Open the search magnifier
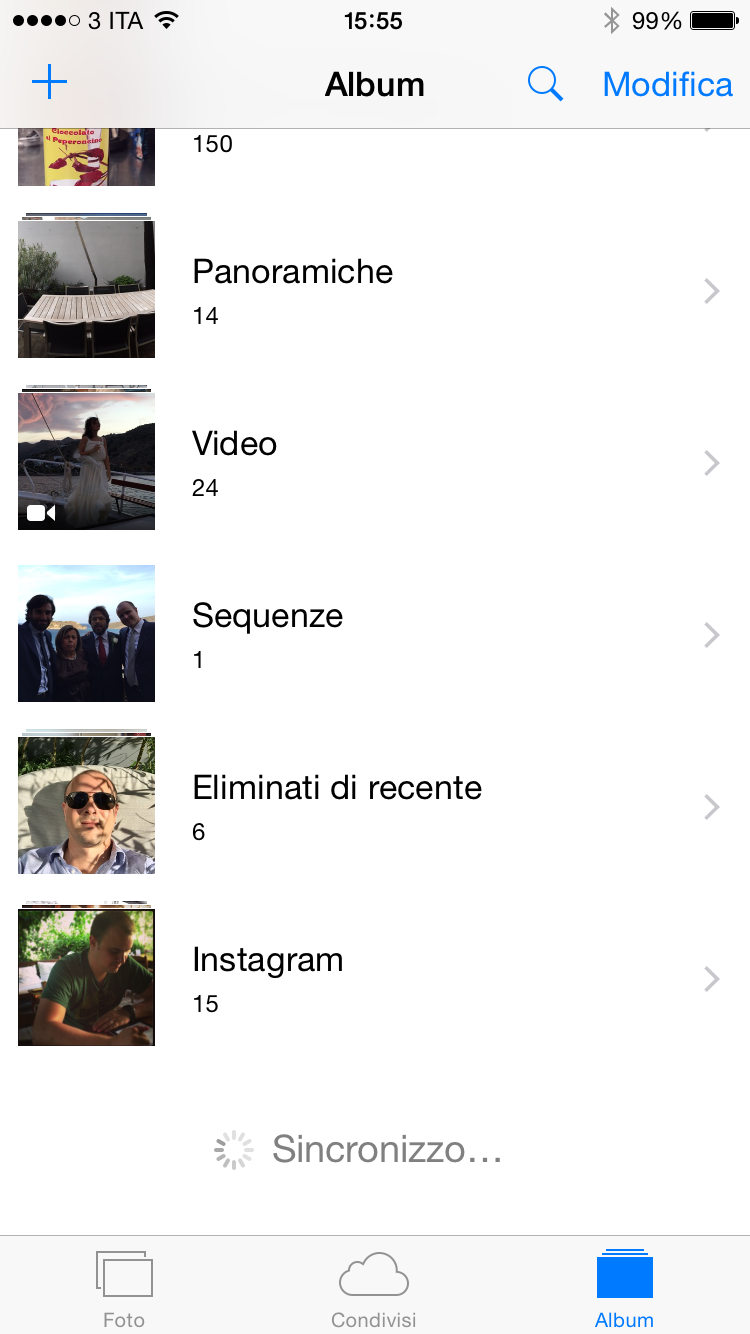 [x=545, y=84]
